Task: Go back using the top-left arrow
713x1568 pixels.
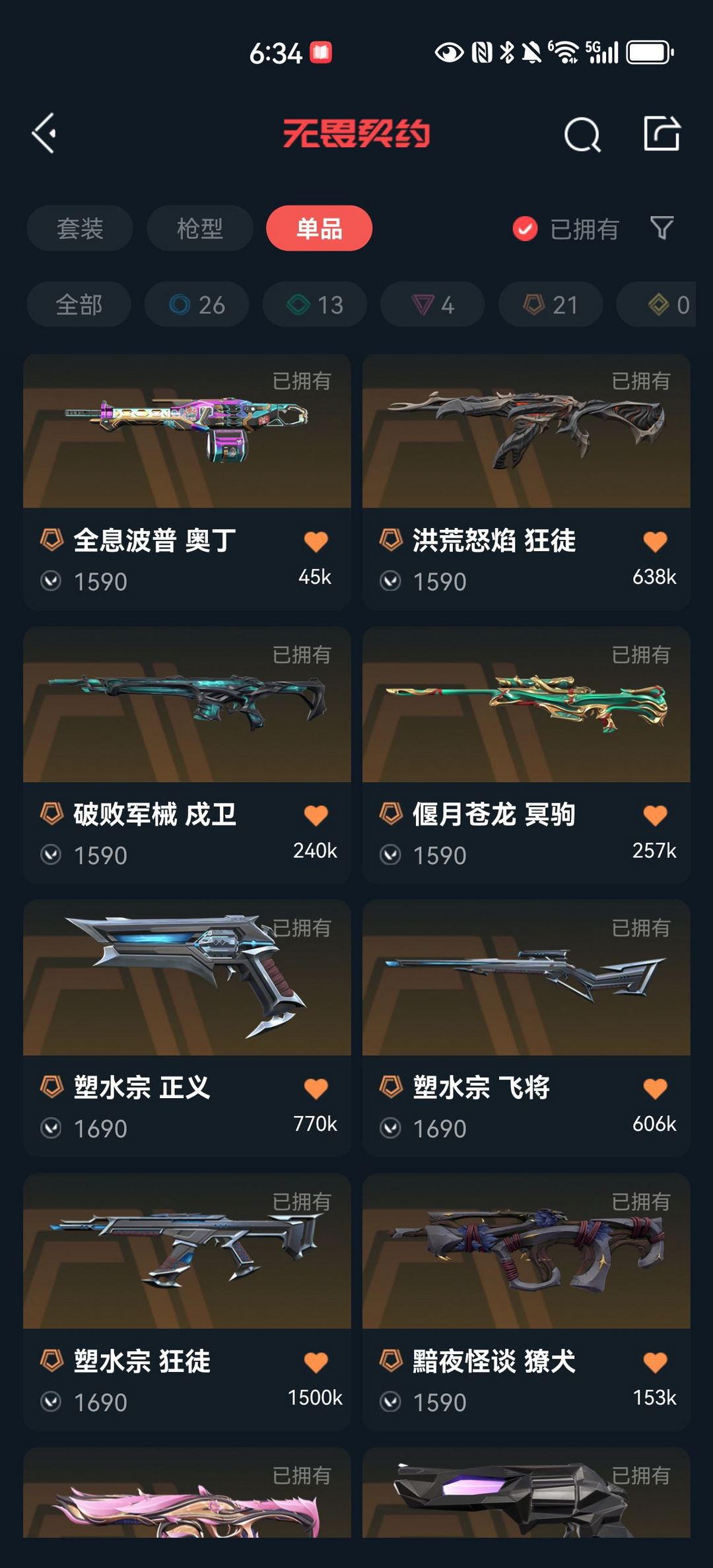Action: coord(44,133)
